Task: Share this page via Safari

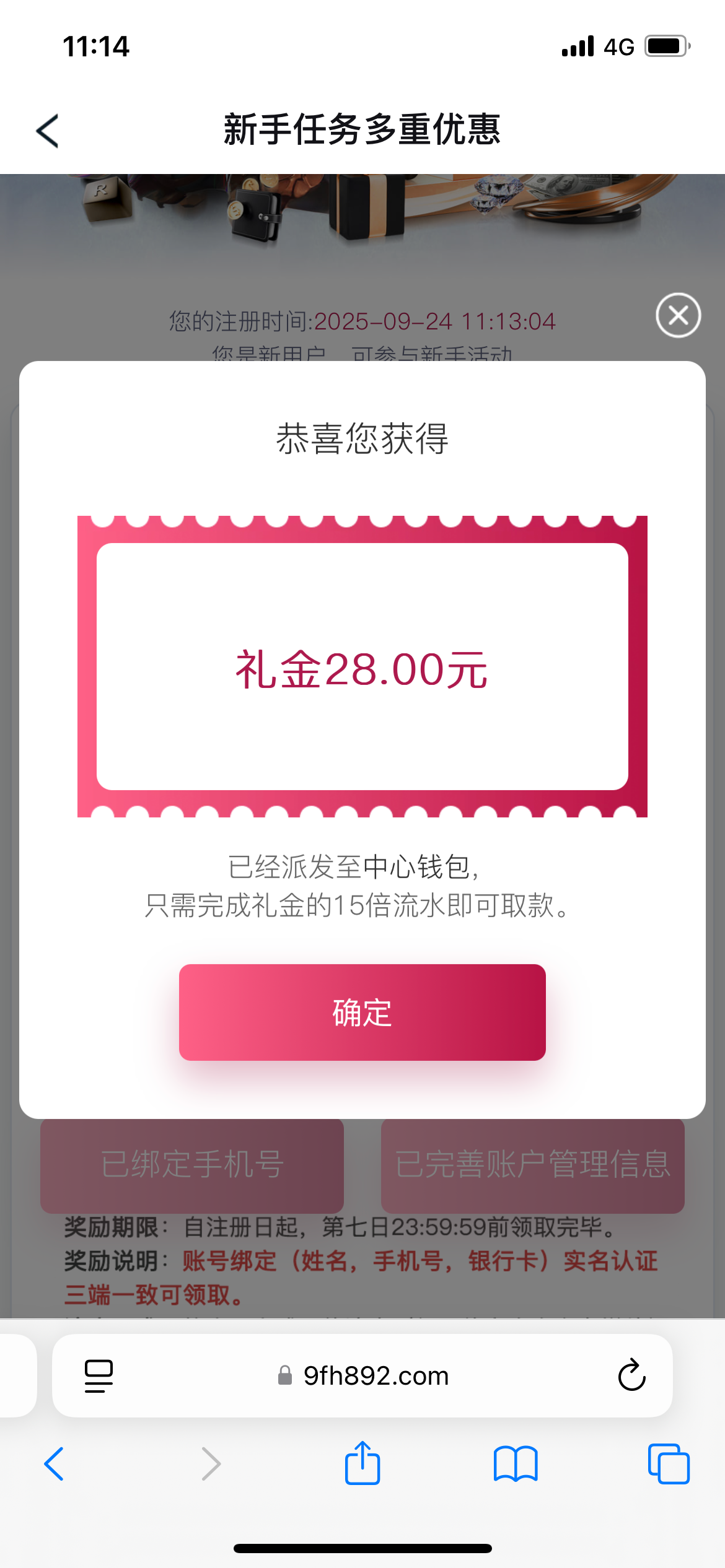Action: [362, 1463]
